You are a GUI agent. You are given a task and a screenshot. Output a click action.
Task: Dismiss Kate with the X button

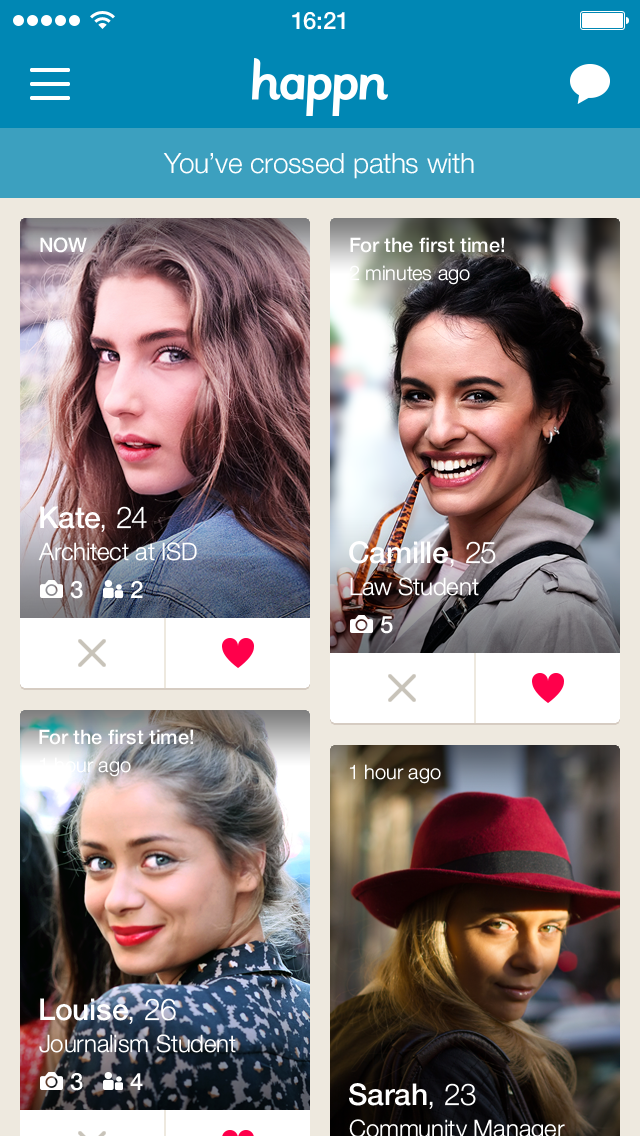(92, 653)
